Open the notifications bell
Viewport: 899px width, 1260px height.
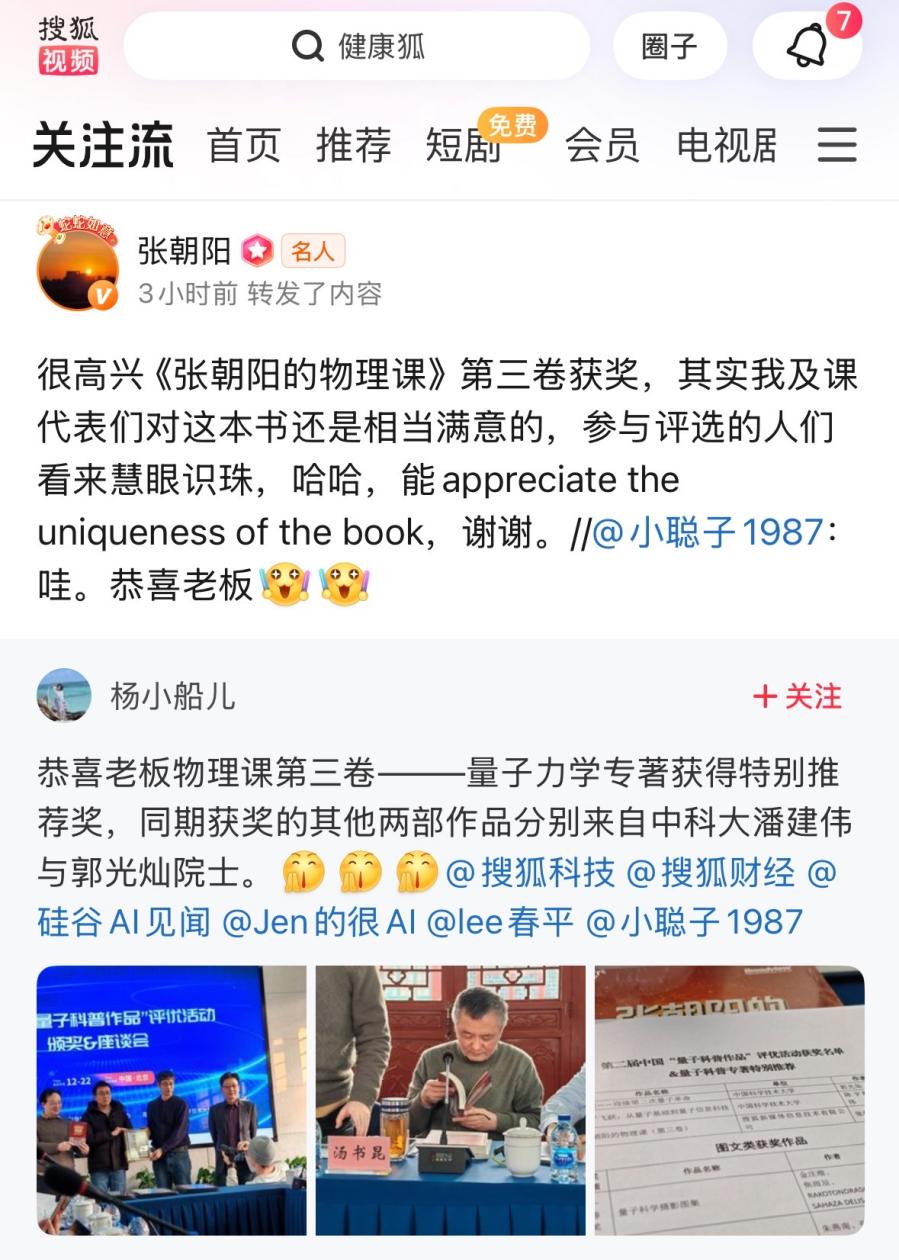(807, 46)
